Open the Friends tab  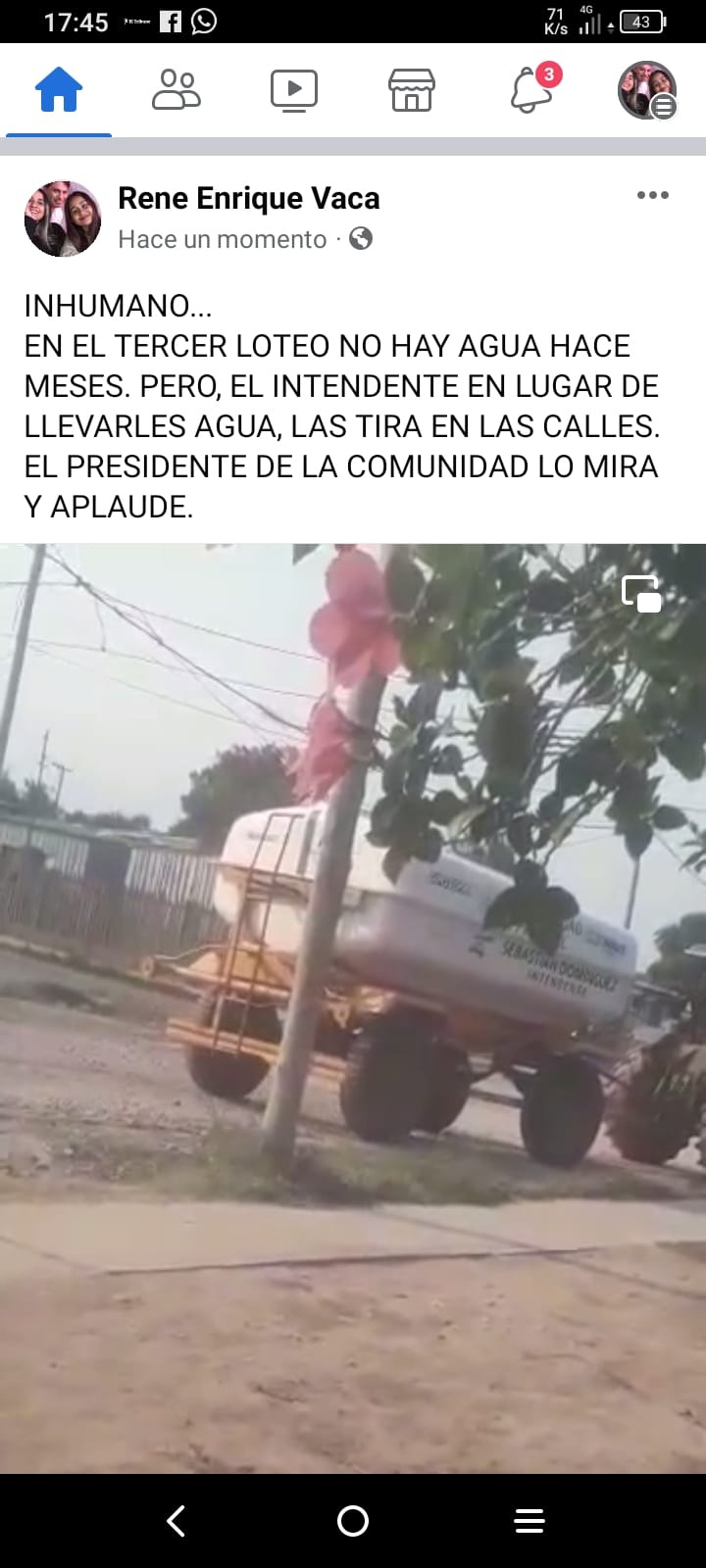pos(176,90)
